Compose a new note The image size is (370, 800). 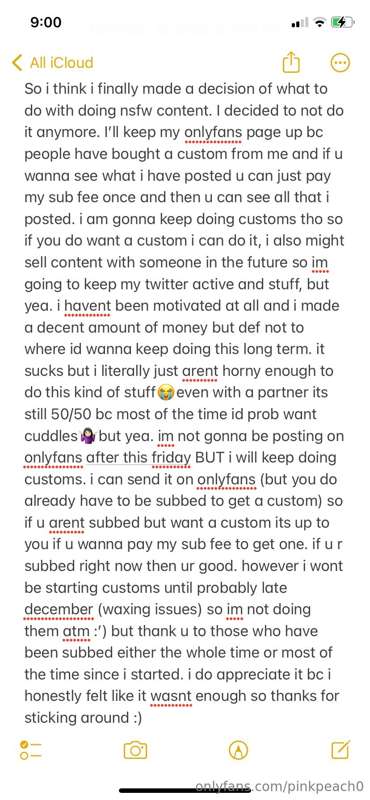click(x=340, y=749)
